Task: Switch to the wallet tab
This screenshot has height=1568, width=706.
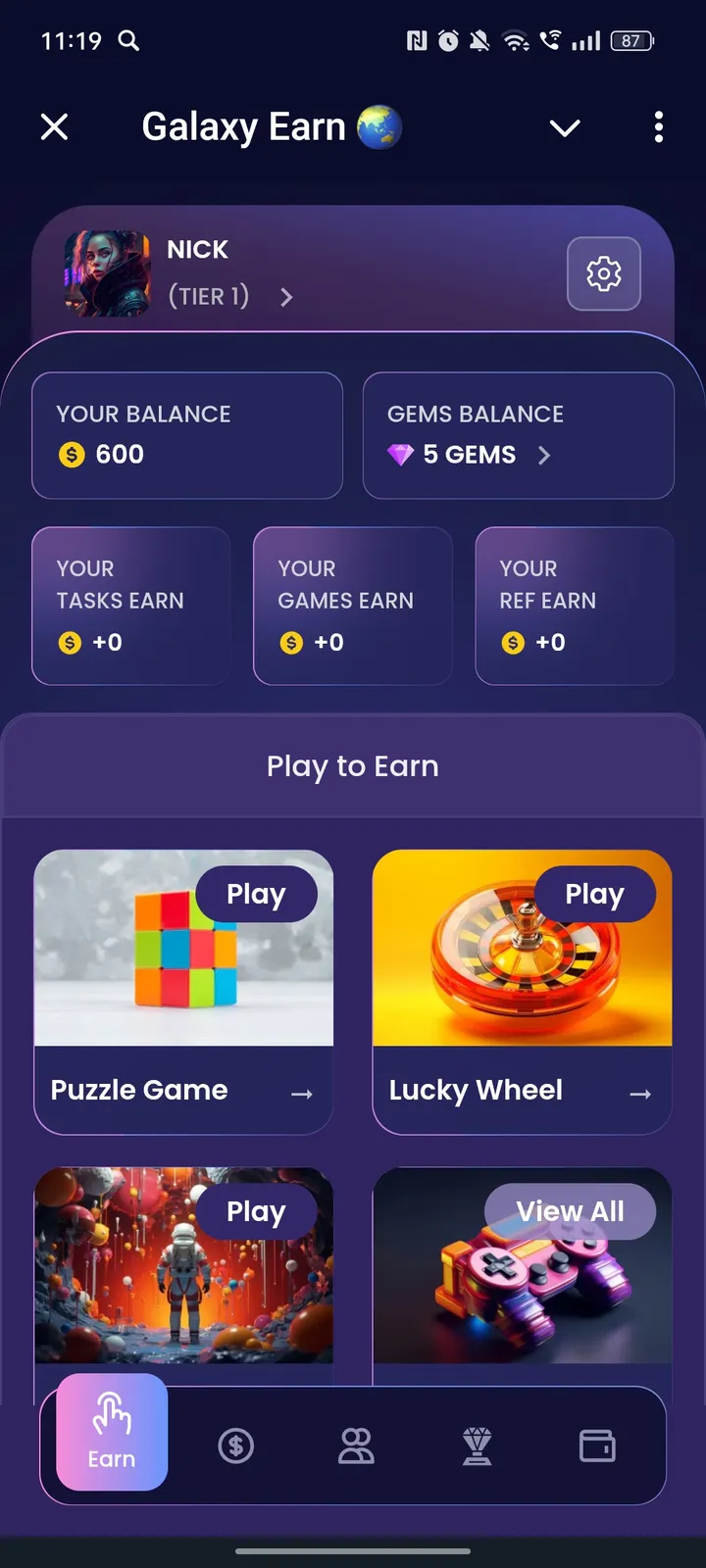Action: (x=596, y=1445)
